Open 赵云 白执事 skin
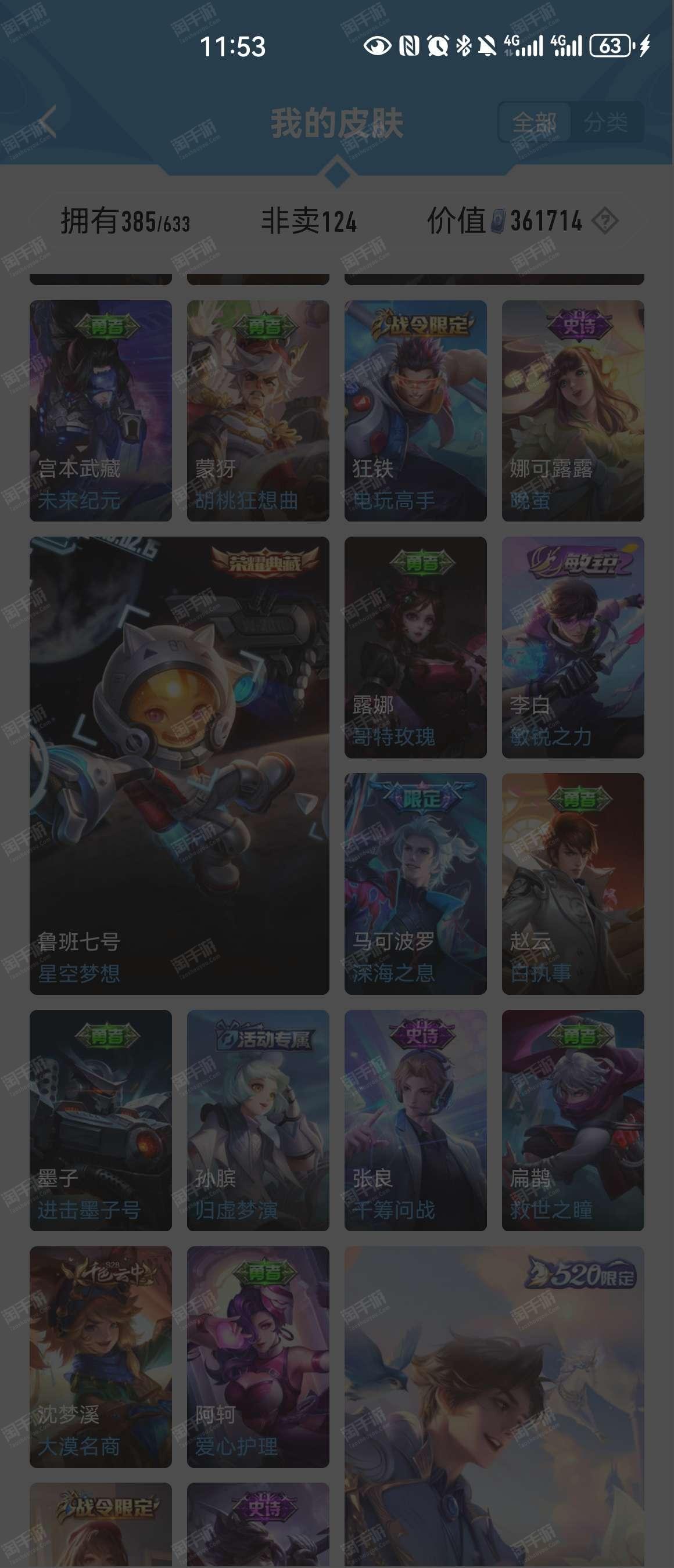 click(x=572, y=883)
